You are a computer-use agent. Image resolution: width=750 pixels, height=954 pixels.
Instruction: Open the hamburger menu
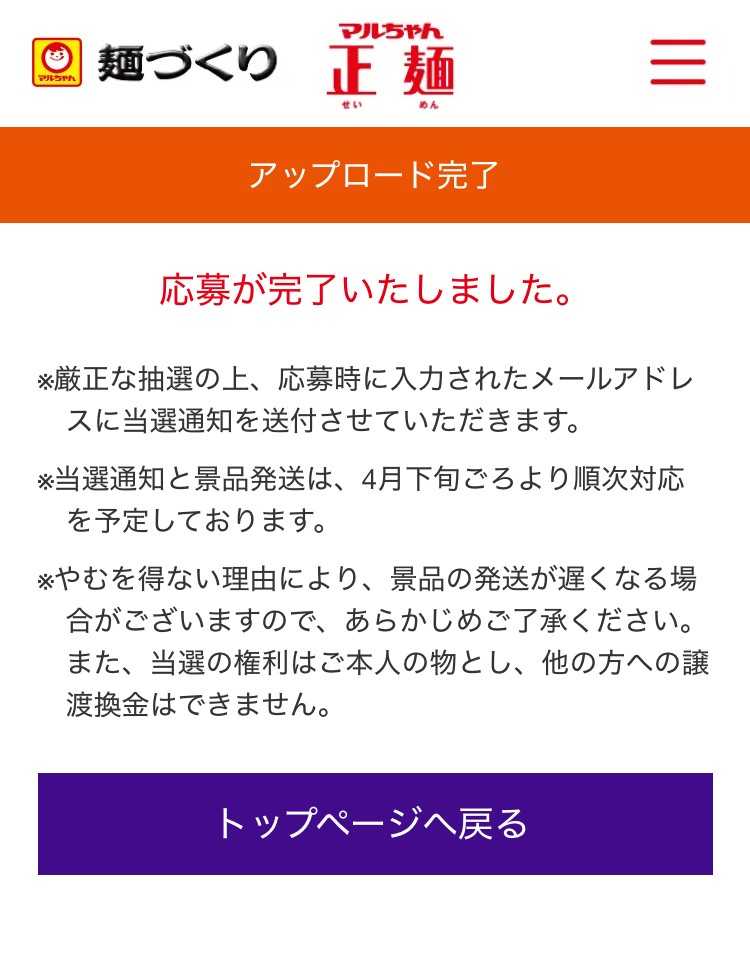pyautogui.click(x=677, y=62)
